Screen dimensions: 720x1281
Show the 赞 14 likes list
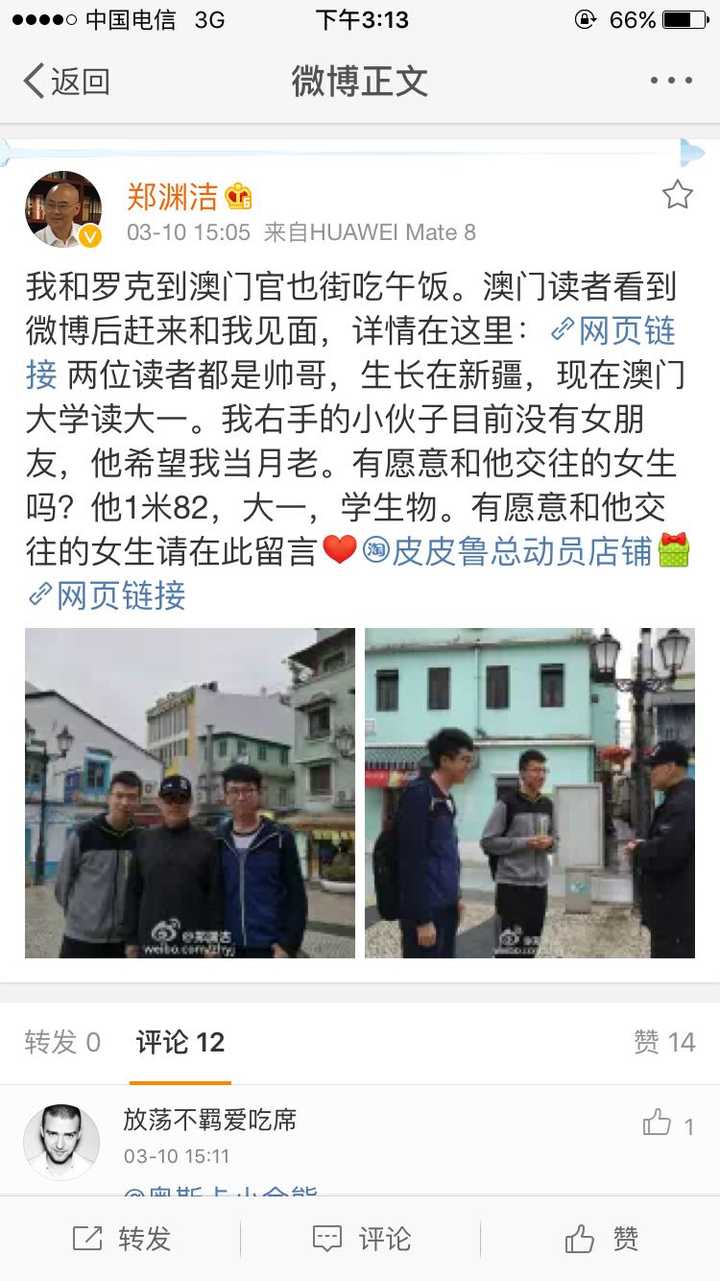664,1042
